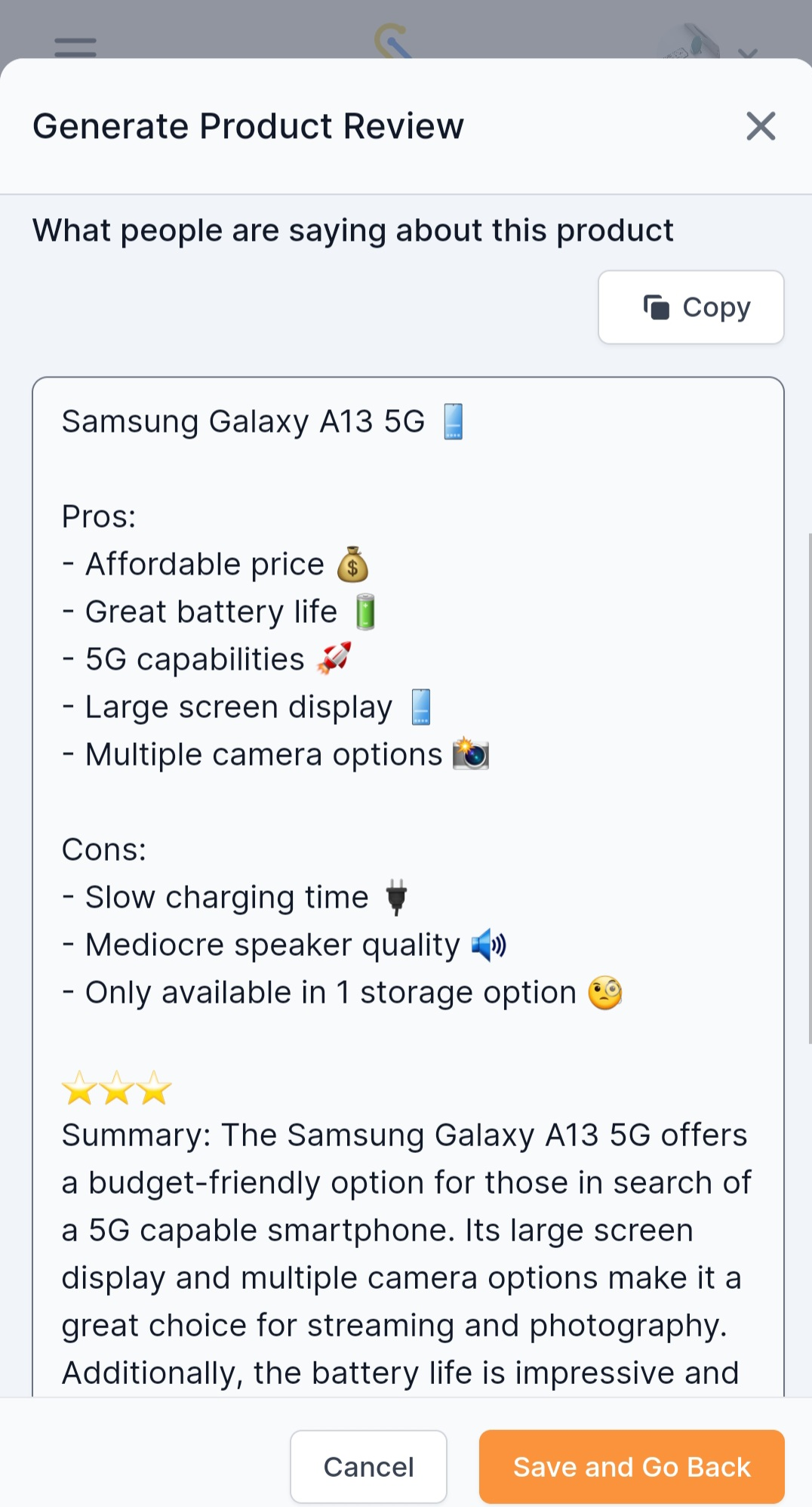Save and go back
This screenshot has width=812, height=1507.
[x=632, y=1466]
